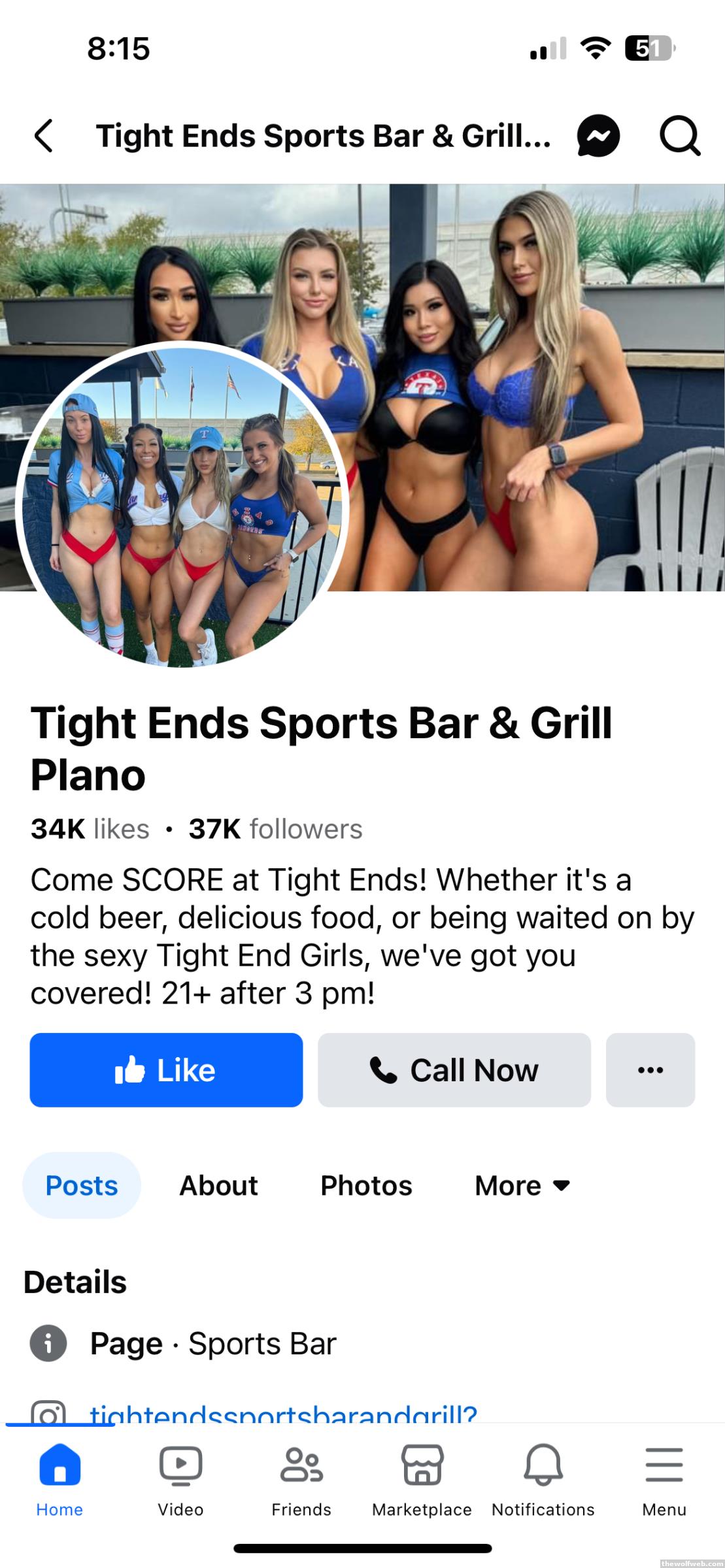Switch to the About tab
This screenshot has width=725, height=1568.
pos(218,1185)
